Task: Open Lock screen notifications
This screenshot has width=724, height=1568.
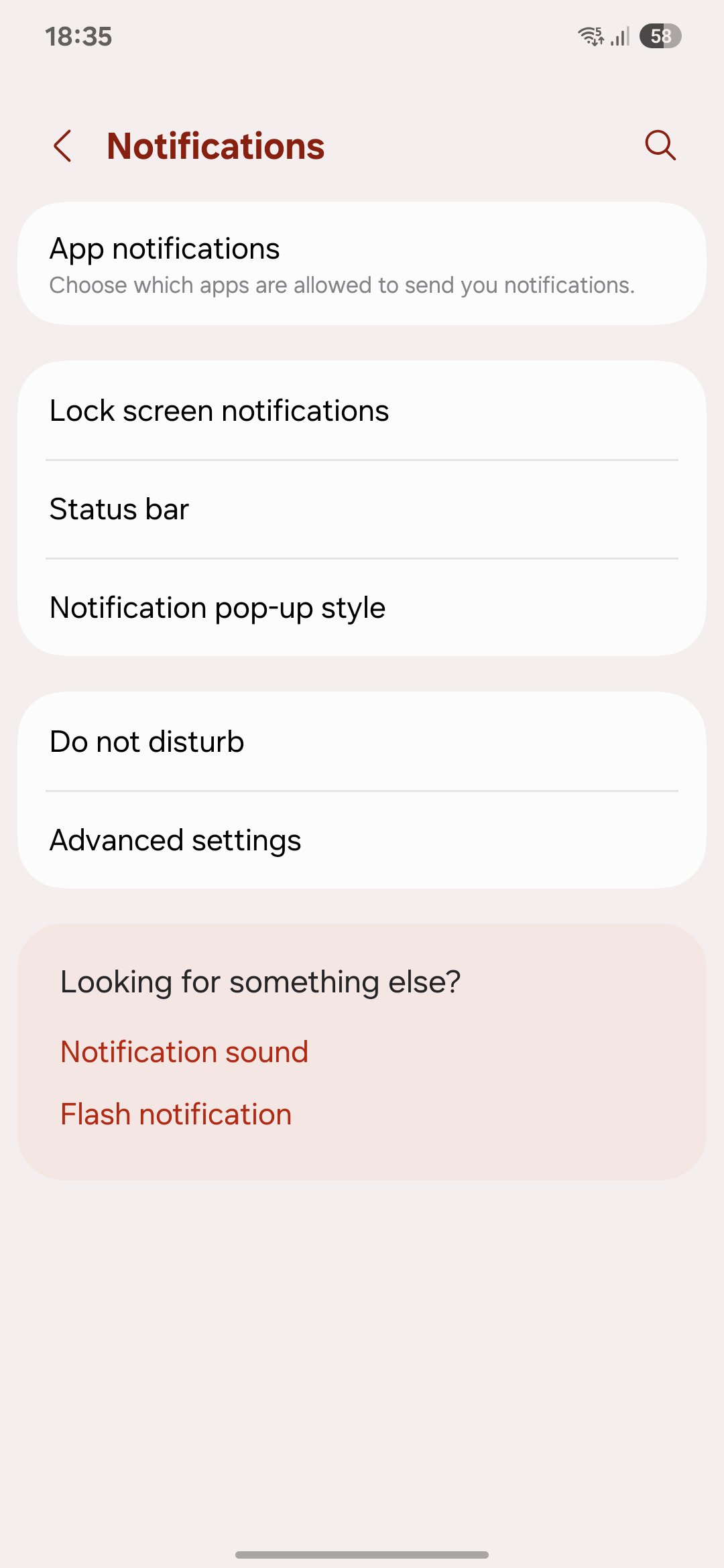Action: (362, 411)
